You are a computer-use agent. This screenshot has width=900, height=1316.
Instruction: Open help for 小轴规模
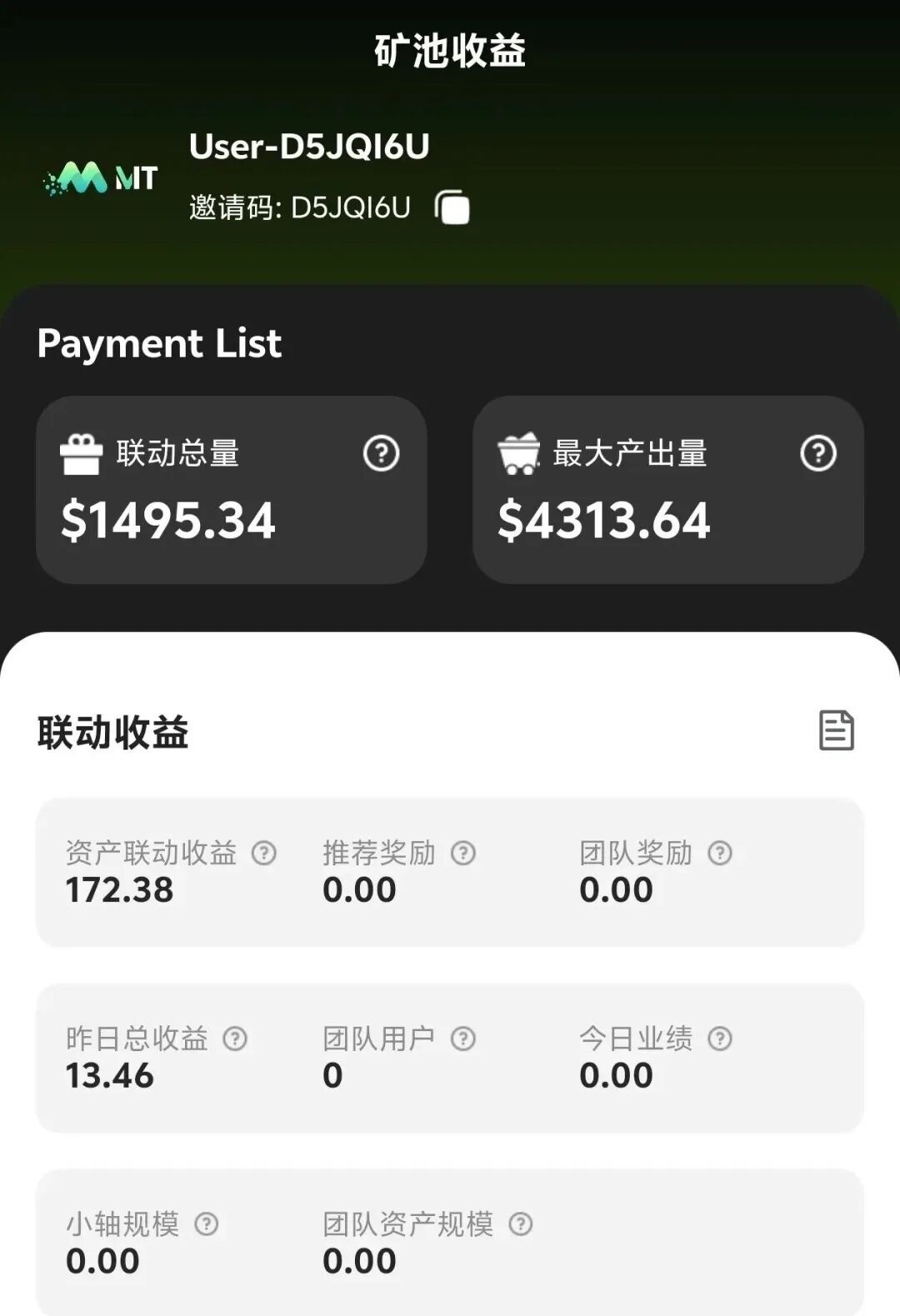tap(204, 1224)
